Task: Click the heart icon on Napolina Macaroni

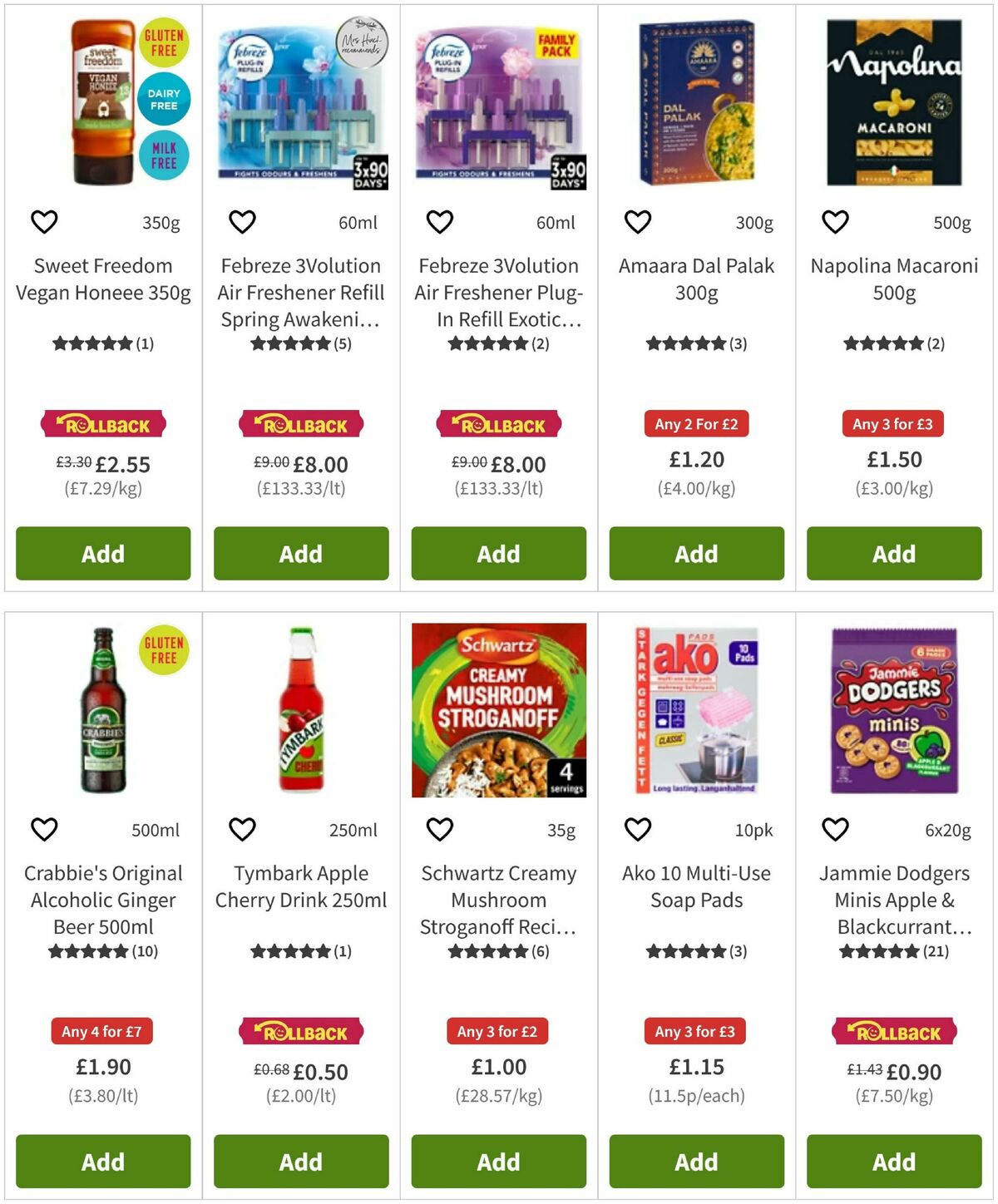Action: click(834, 222)
